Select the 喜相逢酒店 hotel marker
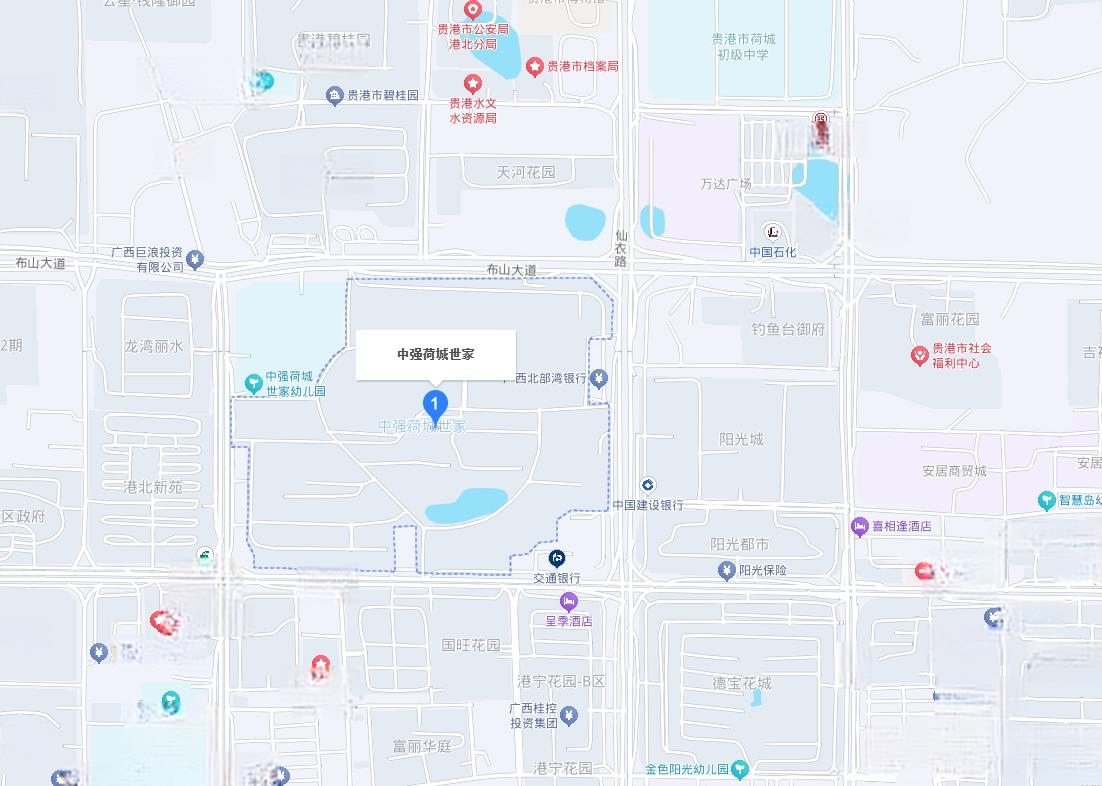 tap(860, 526)
